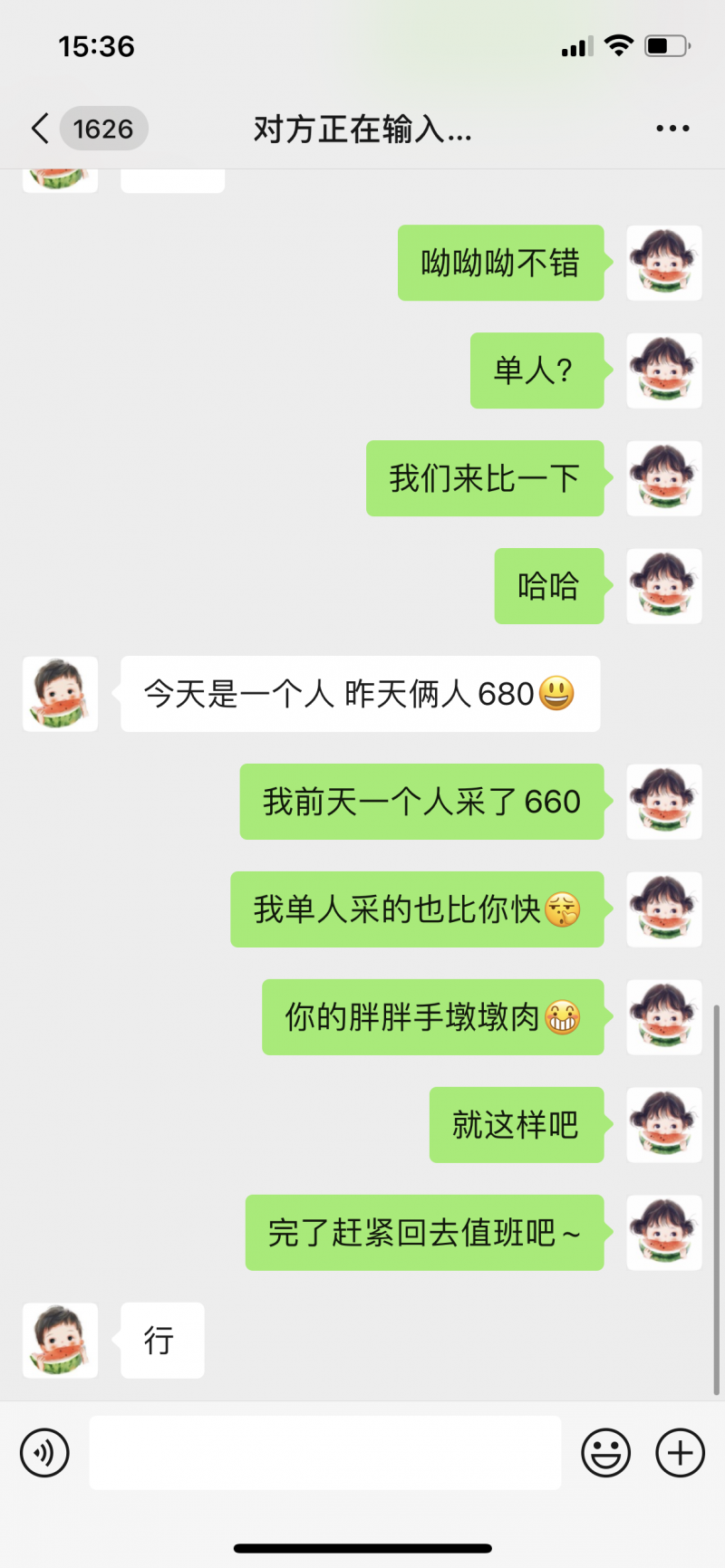Tap my avatar beside 单人?

pyautogui.click(x=664, y=370)
